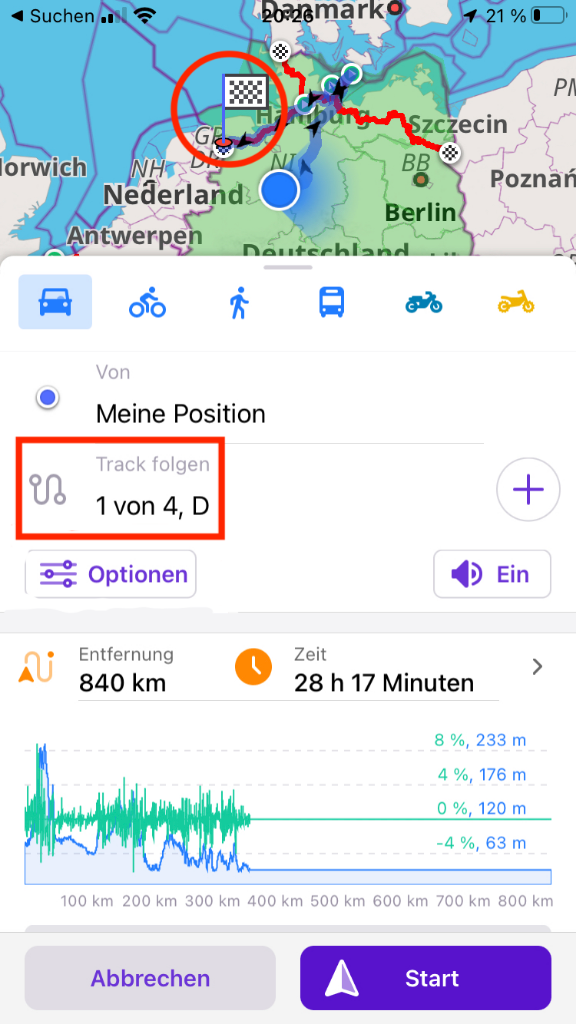Switch to the blue motorcycle profile
Viewport: 576px width, 1024px height.
(x=424, y=304)
